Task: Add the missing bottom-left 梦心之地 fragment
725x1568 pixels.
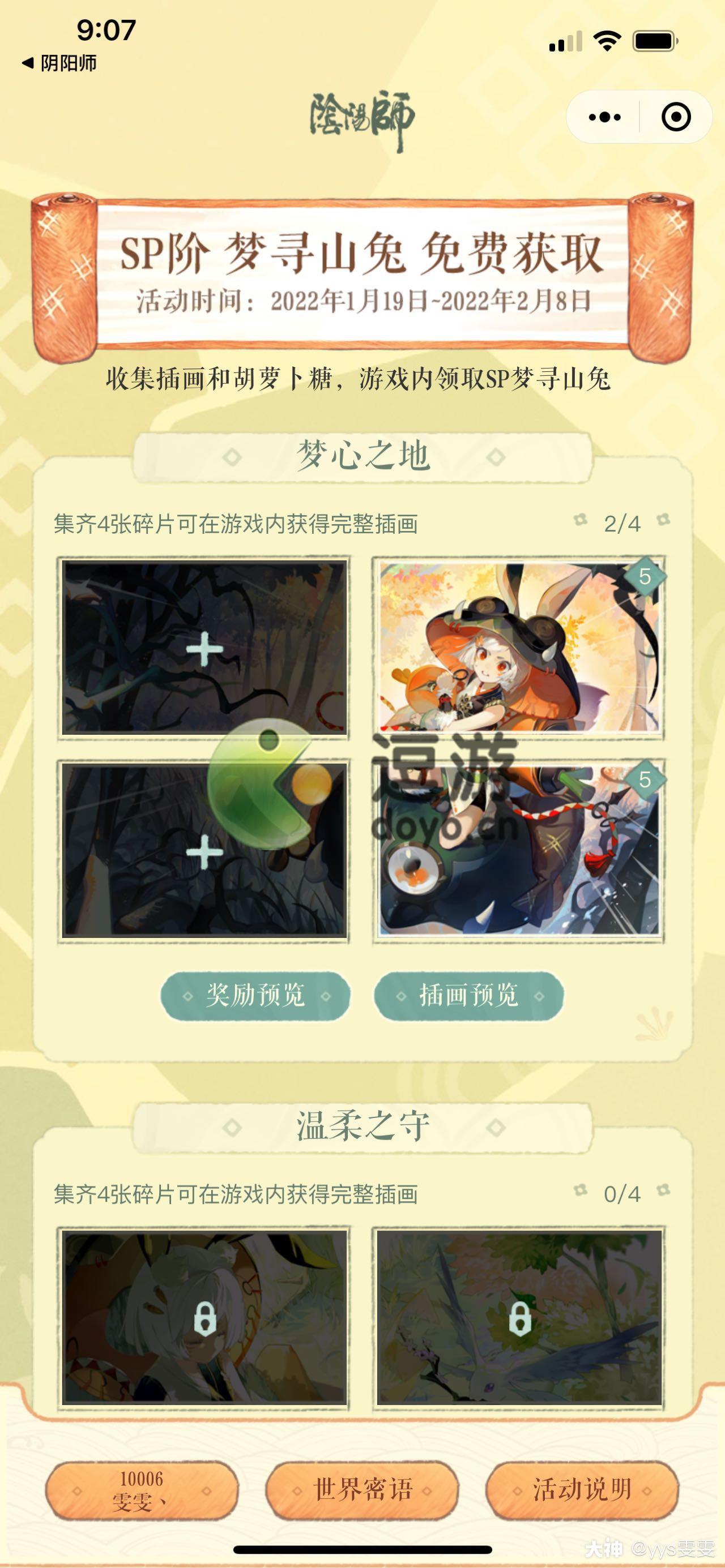Action: tap(204, 850)
